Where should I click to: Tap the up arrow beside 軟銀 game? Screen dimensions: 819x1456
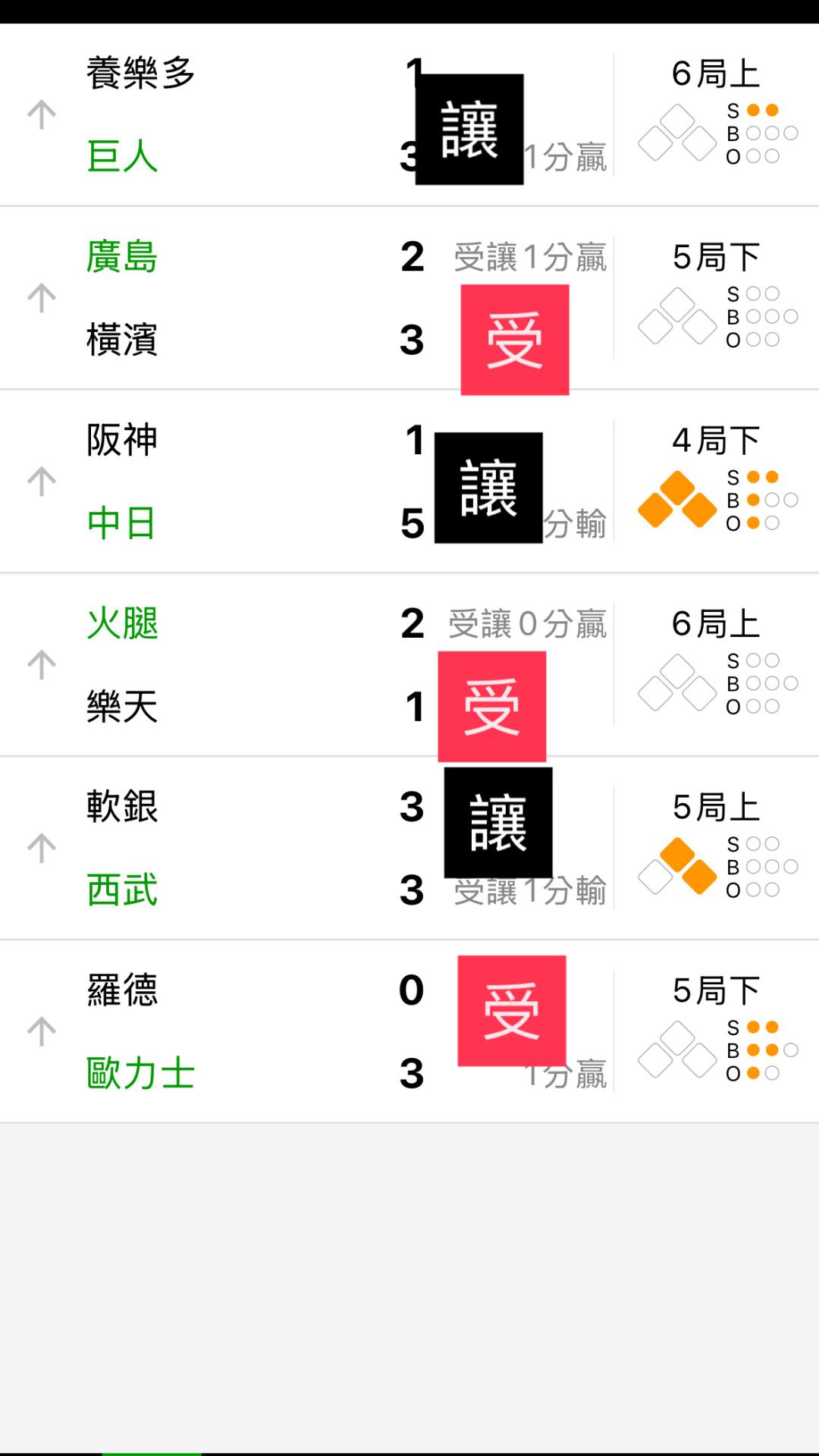coord(42,849)
